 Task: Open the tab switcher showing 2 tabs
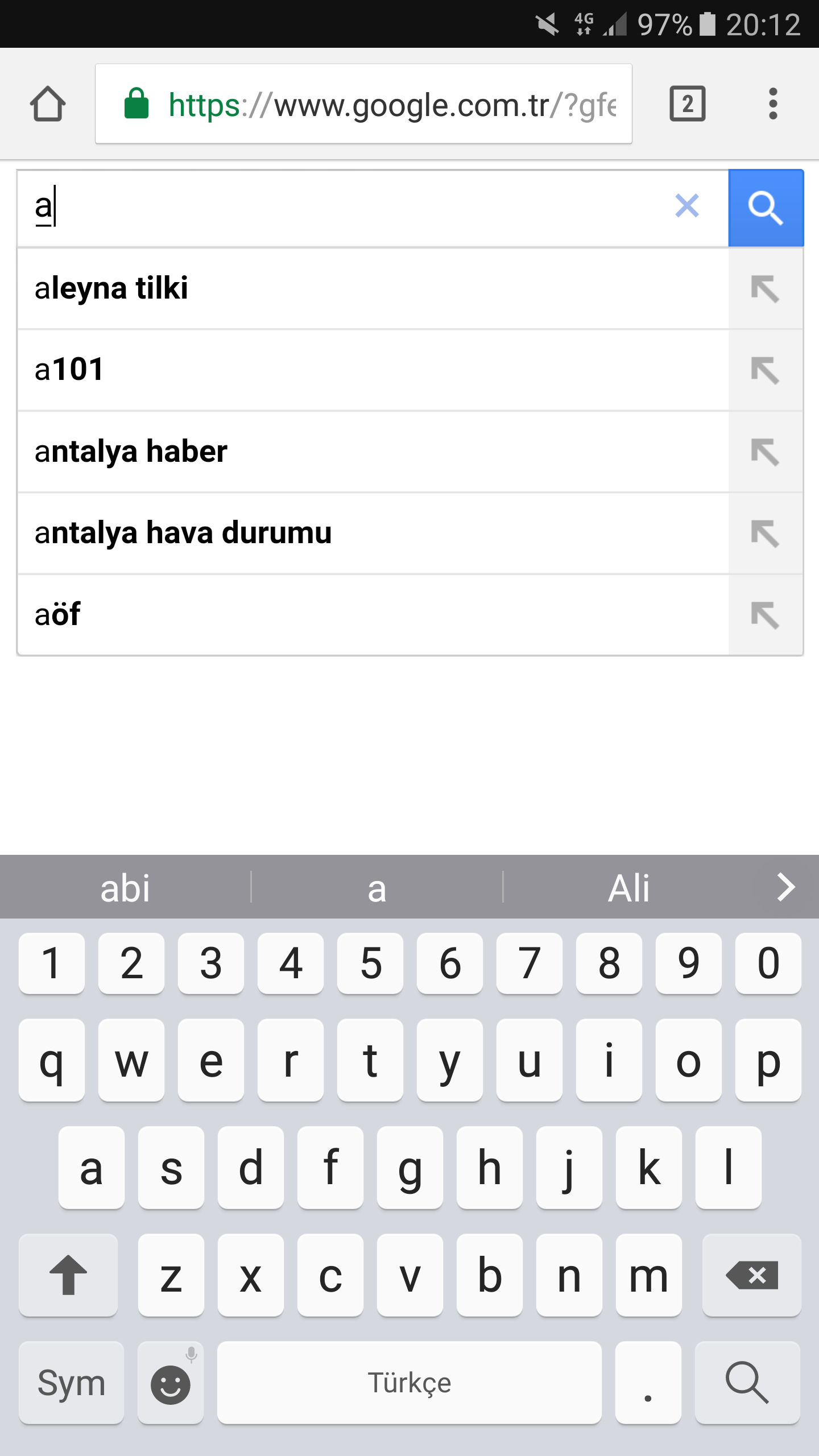688,104
